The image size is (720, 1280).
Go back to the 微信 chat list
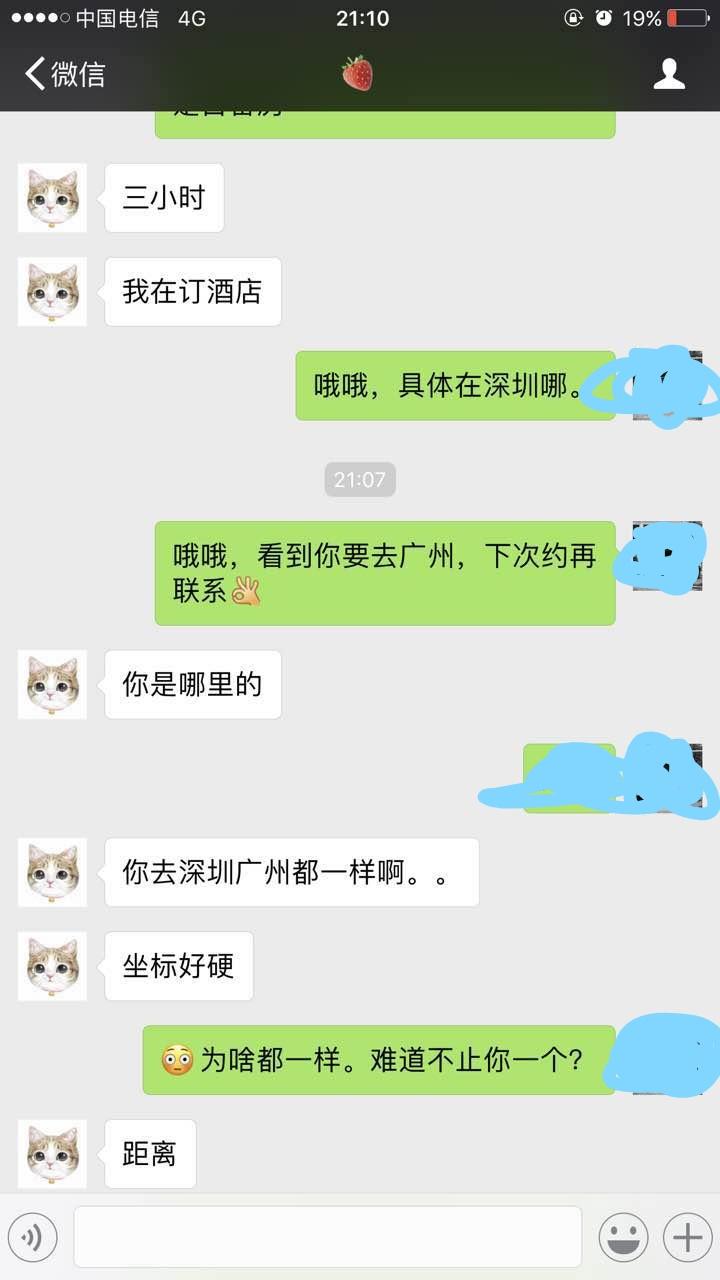click(65, 74)
